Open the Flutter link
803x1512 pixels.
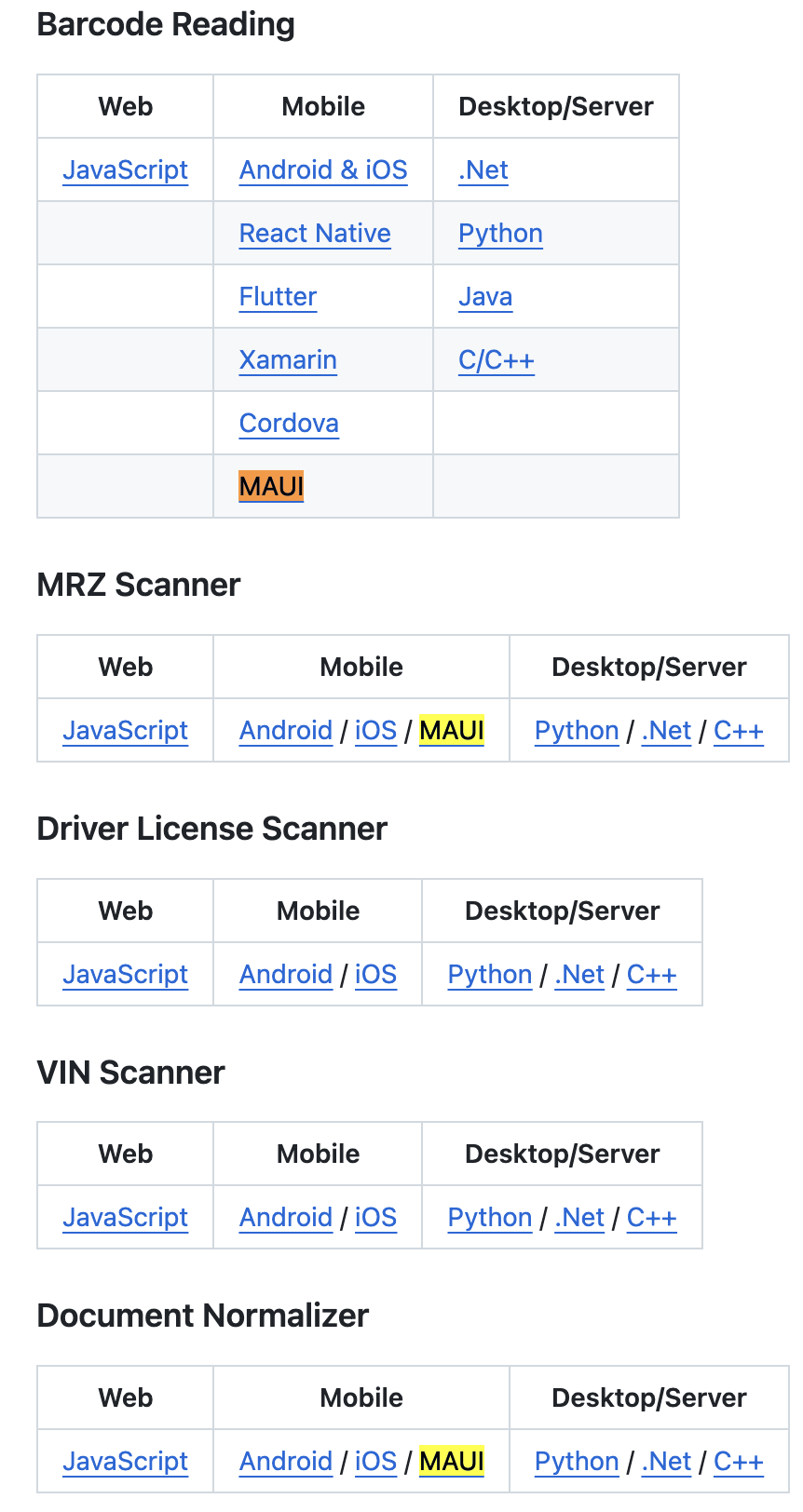click(x=278, y=297)
